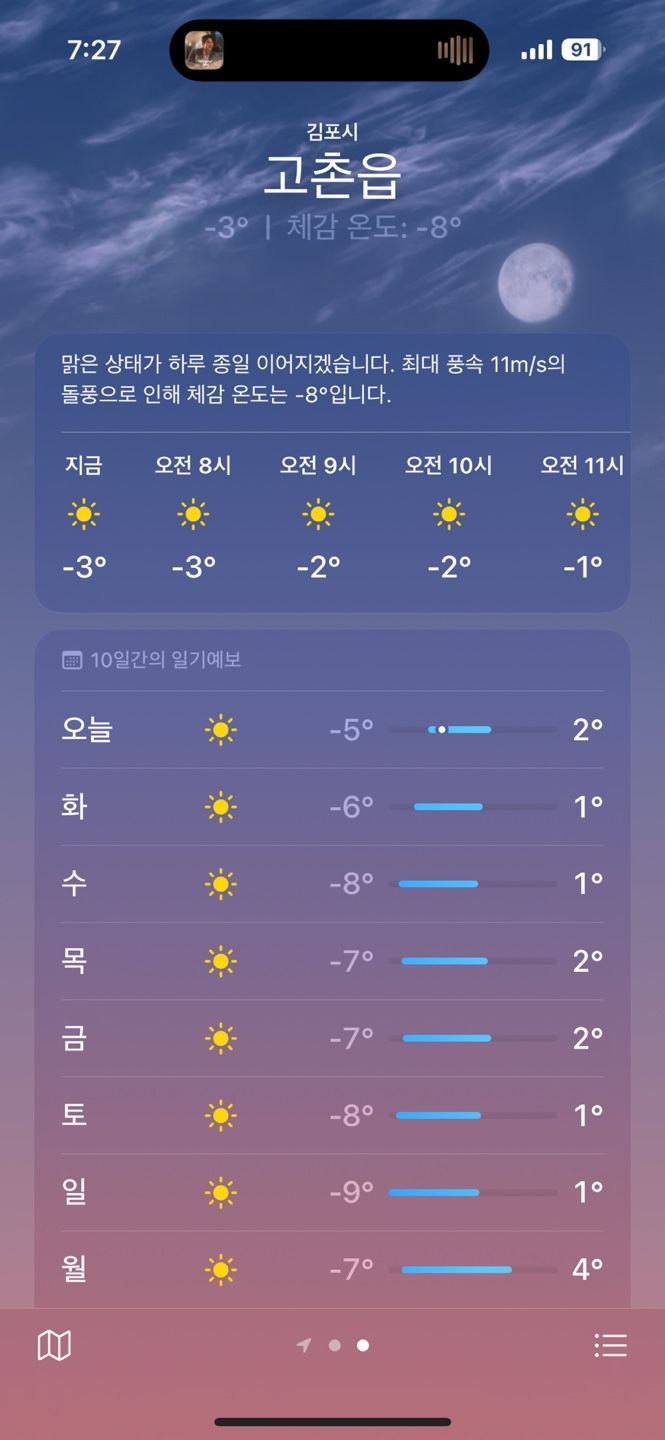665x1440 pixels.
Task: Open Saturday (토) forecast details
Action: 332,1115
